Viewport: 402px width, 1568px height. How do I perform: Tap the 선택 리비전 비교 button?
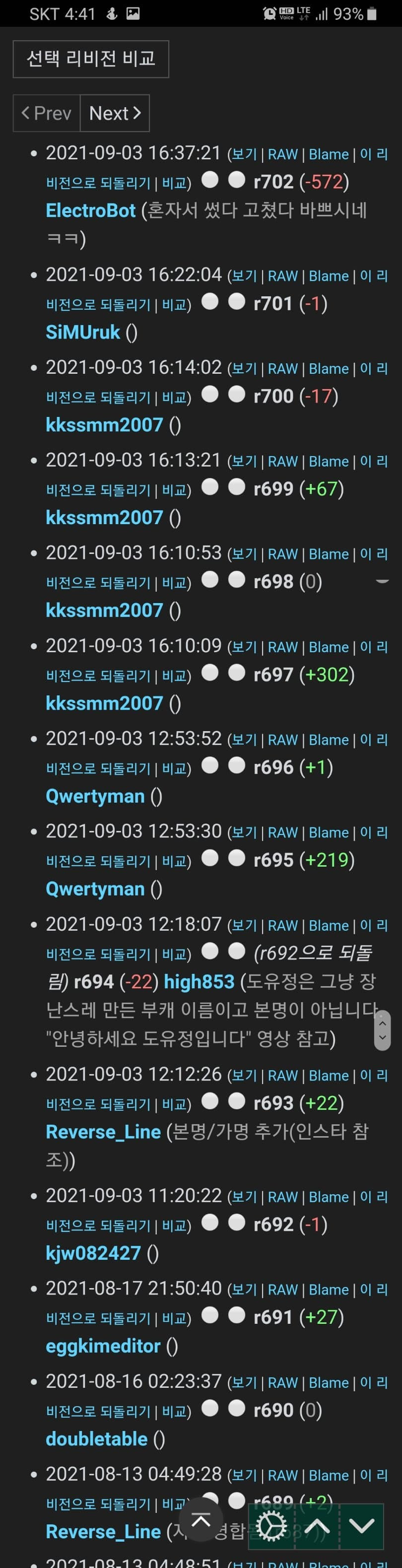pos(91,59)
